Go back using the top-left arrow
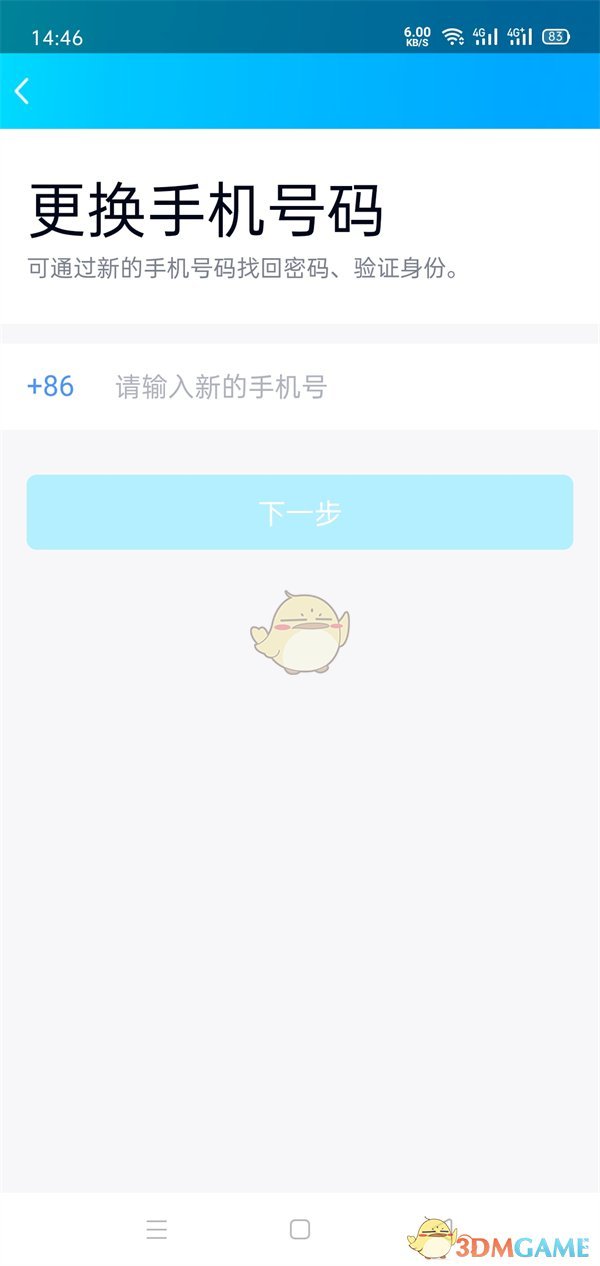This screenshot has height=1266, width=600. point(22,91)
